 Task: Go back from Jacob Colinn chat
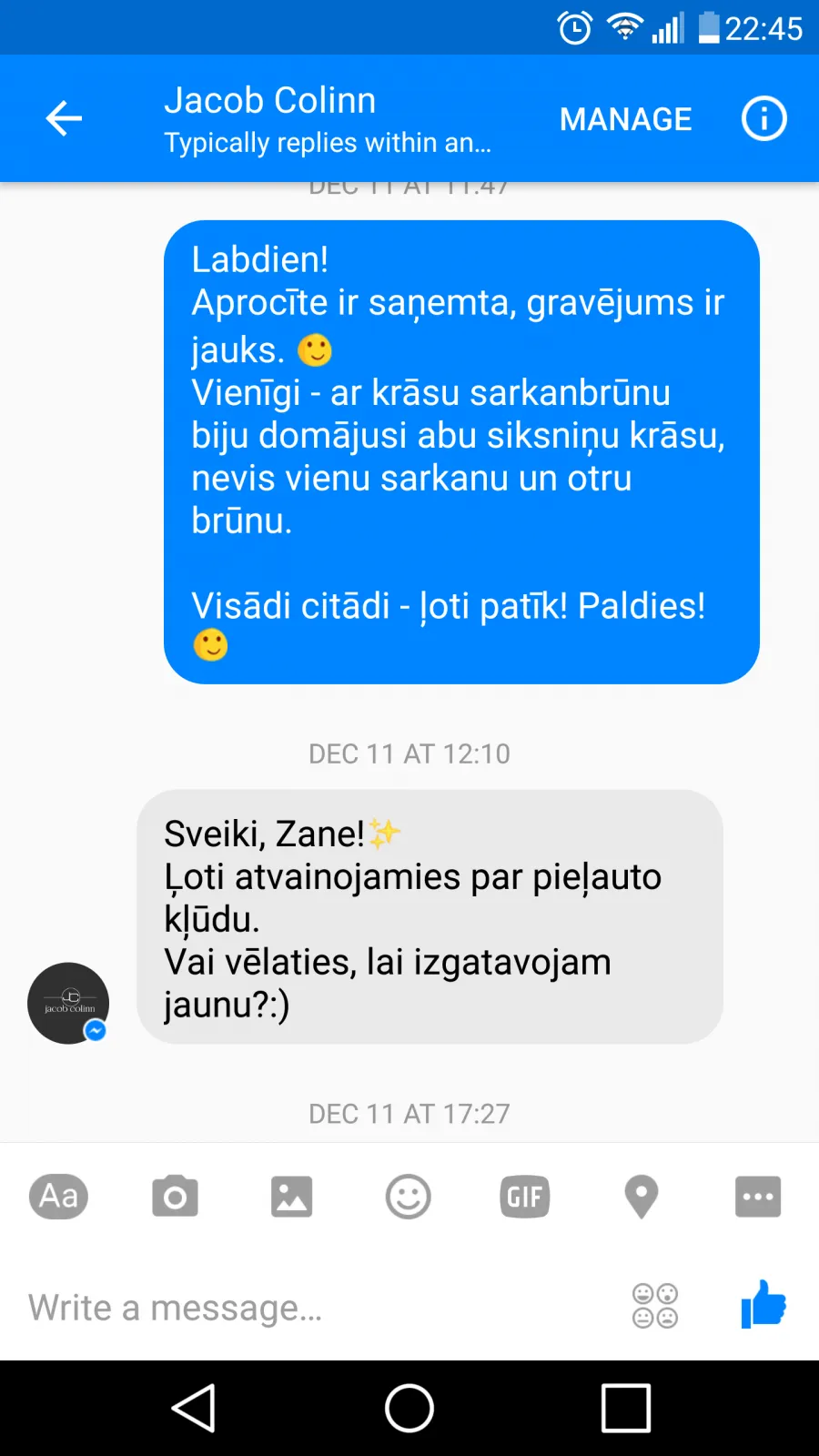[64, 118]
